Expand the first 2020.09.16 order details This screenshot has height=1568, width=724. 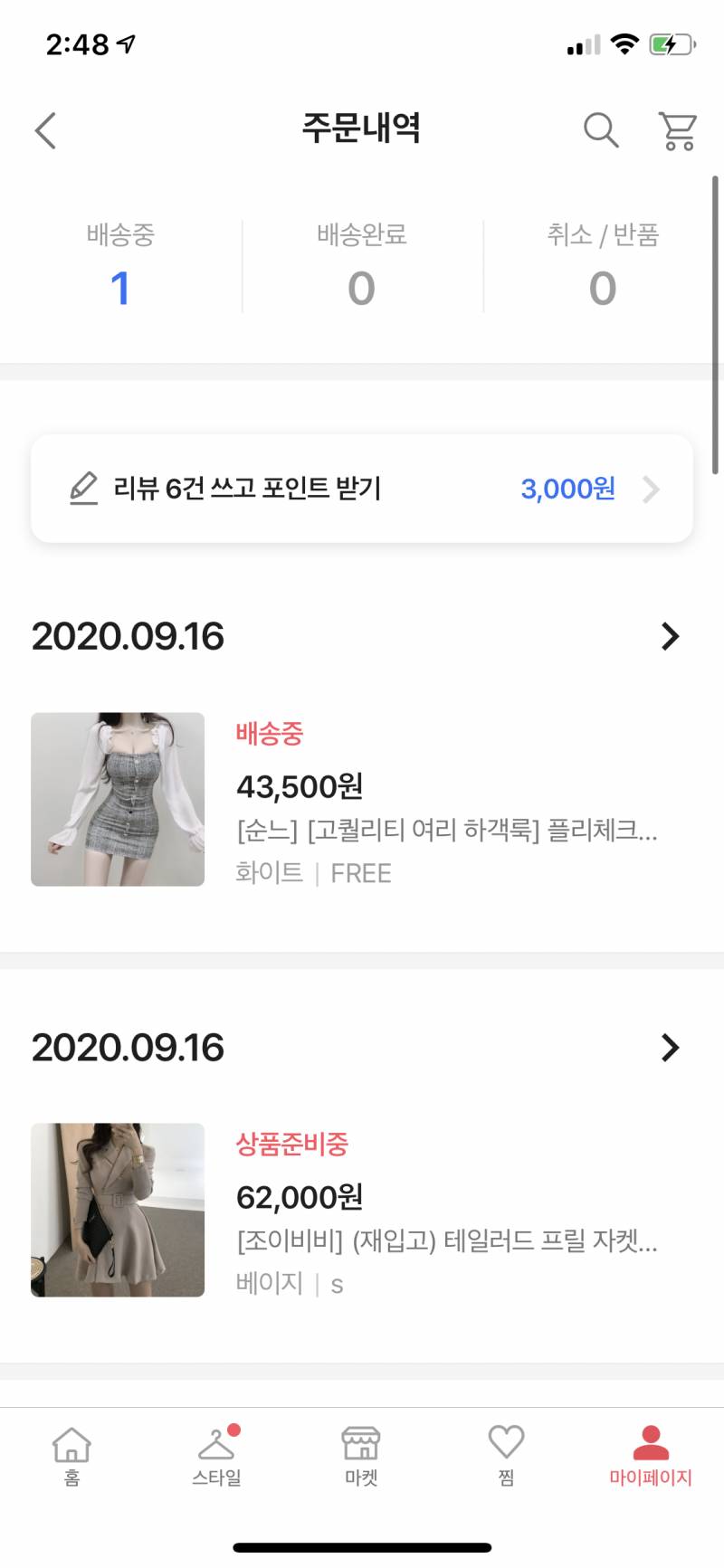[x=671, y=636]
